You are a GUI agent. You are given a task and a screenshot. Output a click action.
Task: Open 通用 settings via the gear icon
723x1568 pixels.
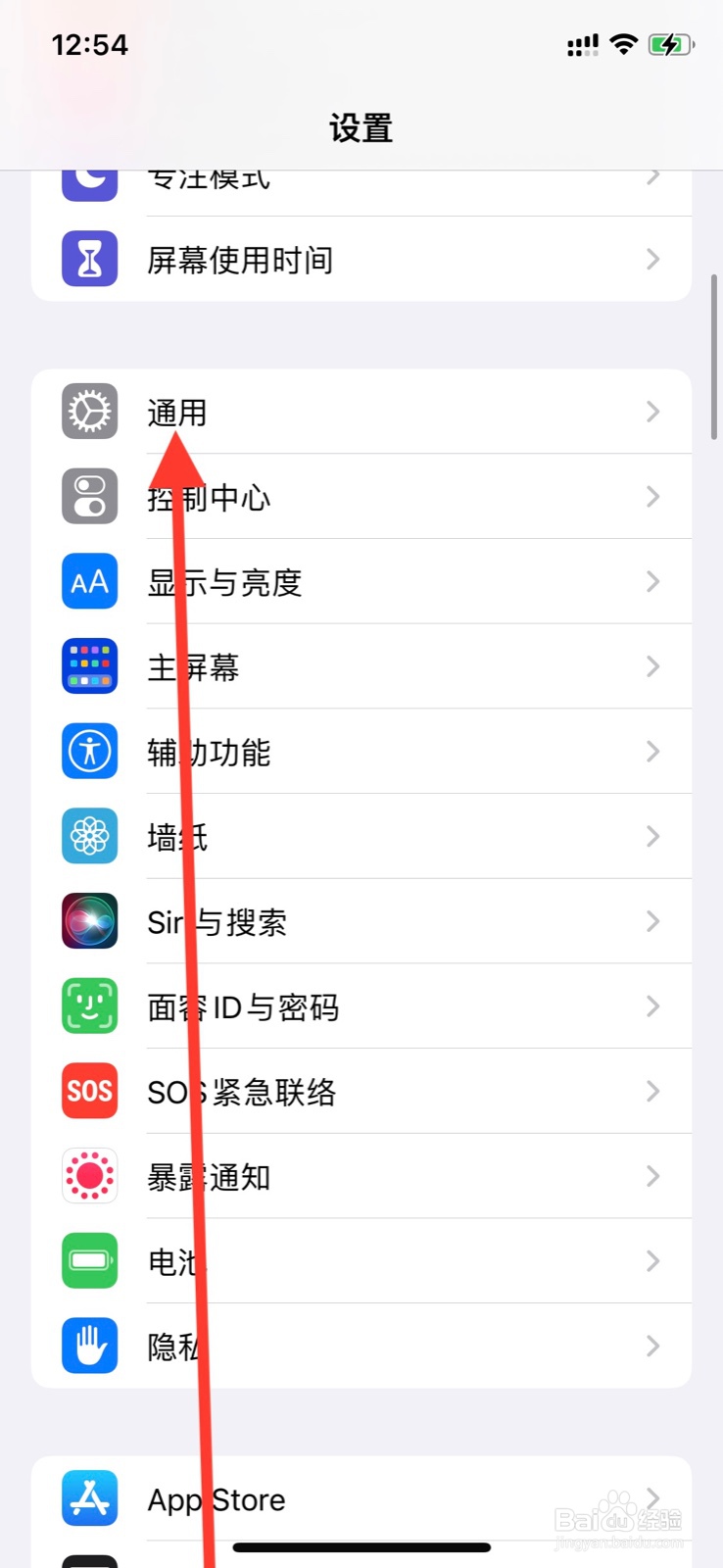[89, 412]
